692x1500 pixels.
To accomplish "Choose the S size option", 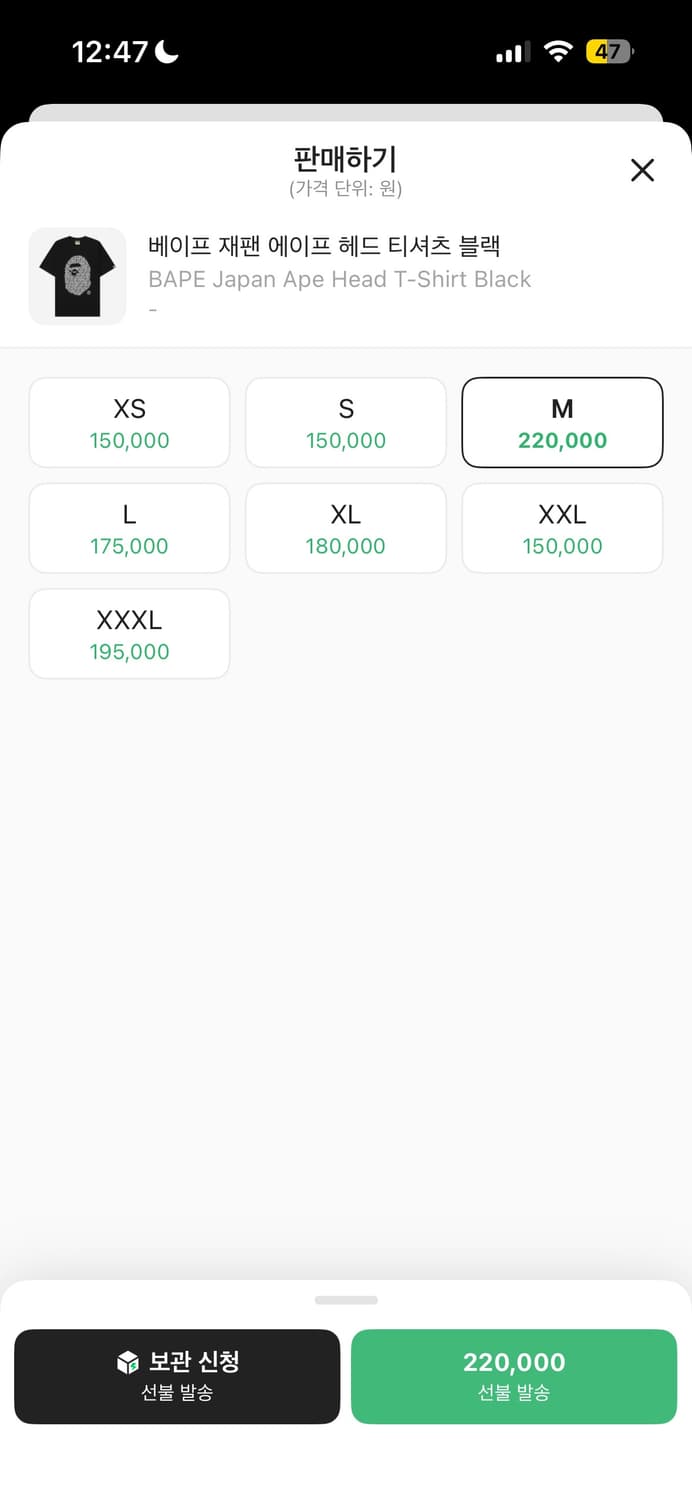I will pos(346,423).
